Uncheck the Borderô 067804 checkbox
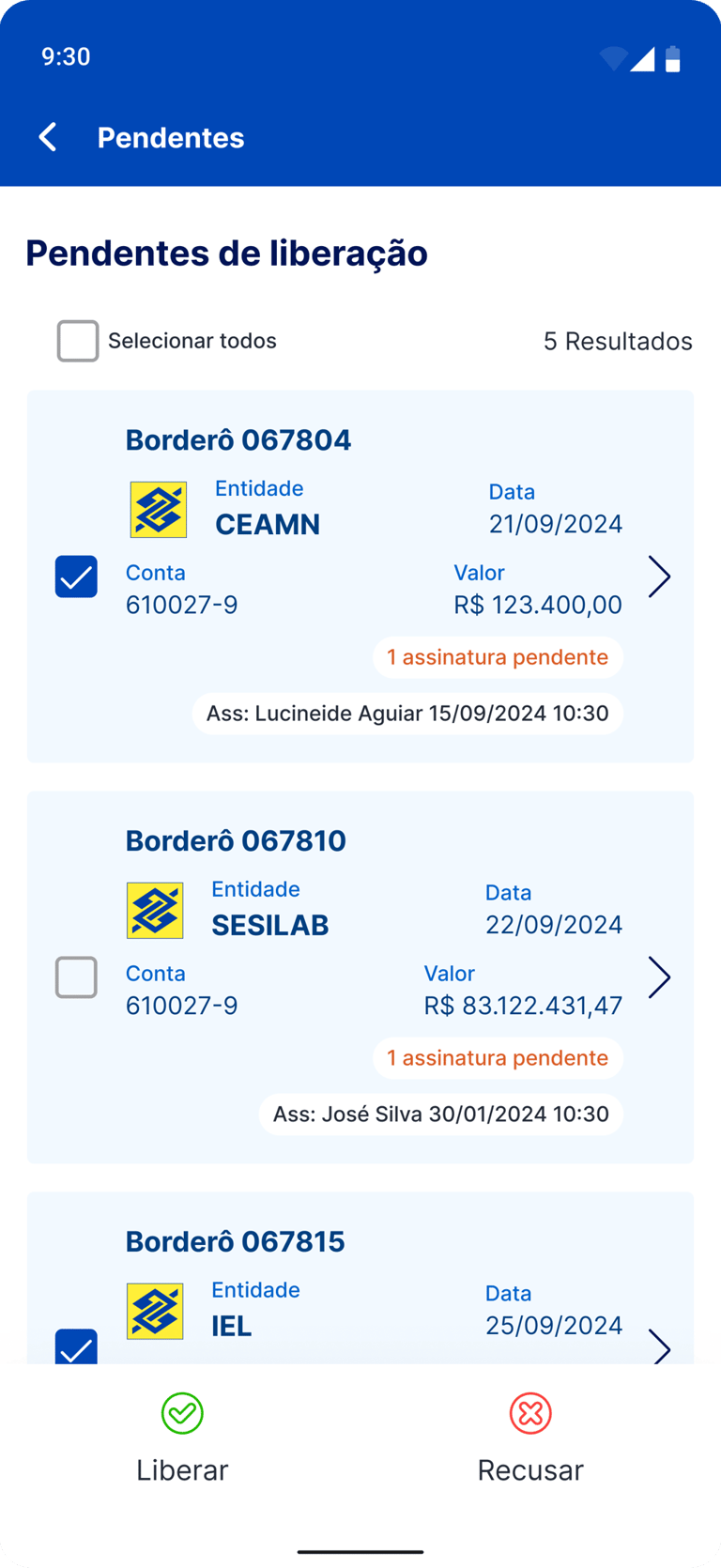Screen dimensions: 721x1568 tap(76, 576)
